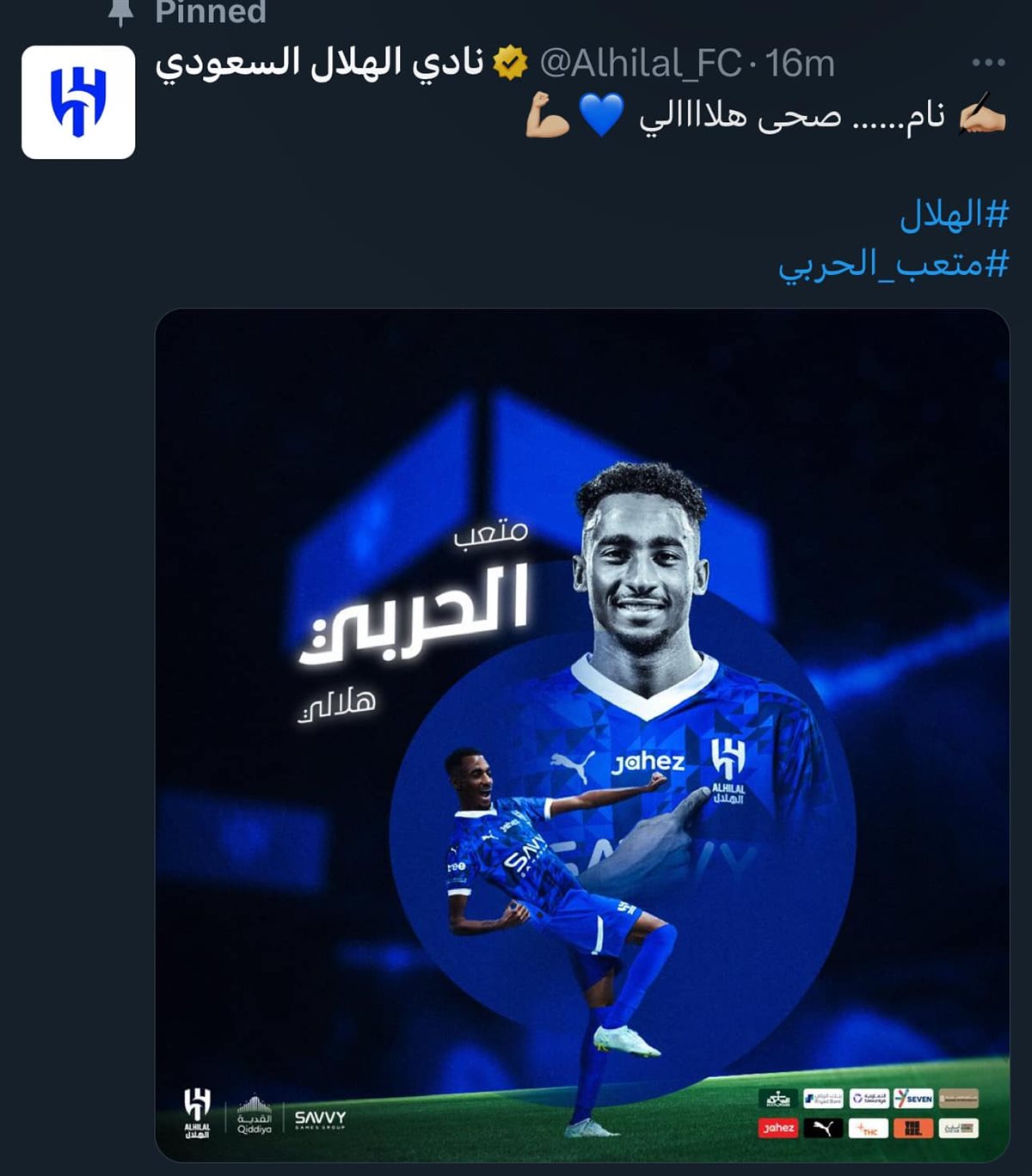View the attached player announcement image
Screen dimensions: 1032x1176
click(581, 735)
